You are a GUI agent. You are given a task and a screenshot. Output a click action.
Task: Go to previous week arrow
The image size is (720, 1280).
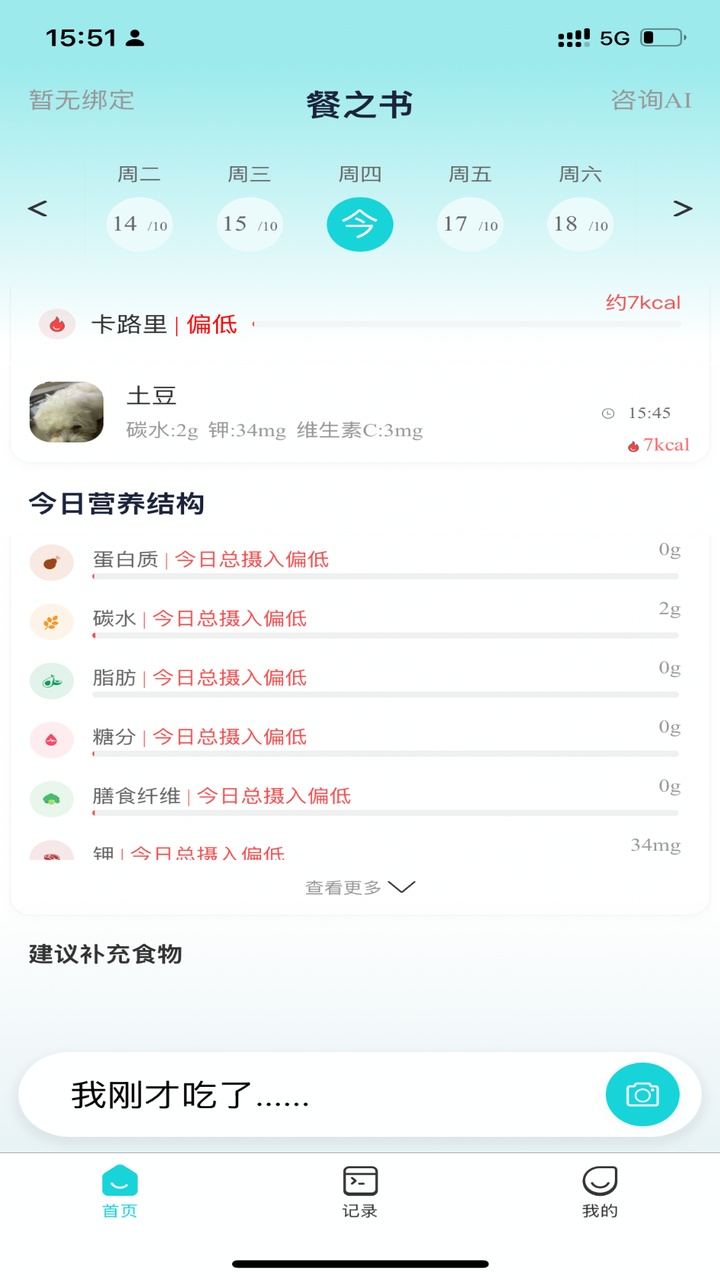point(37,209)
